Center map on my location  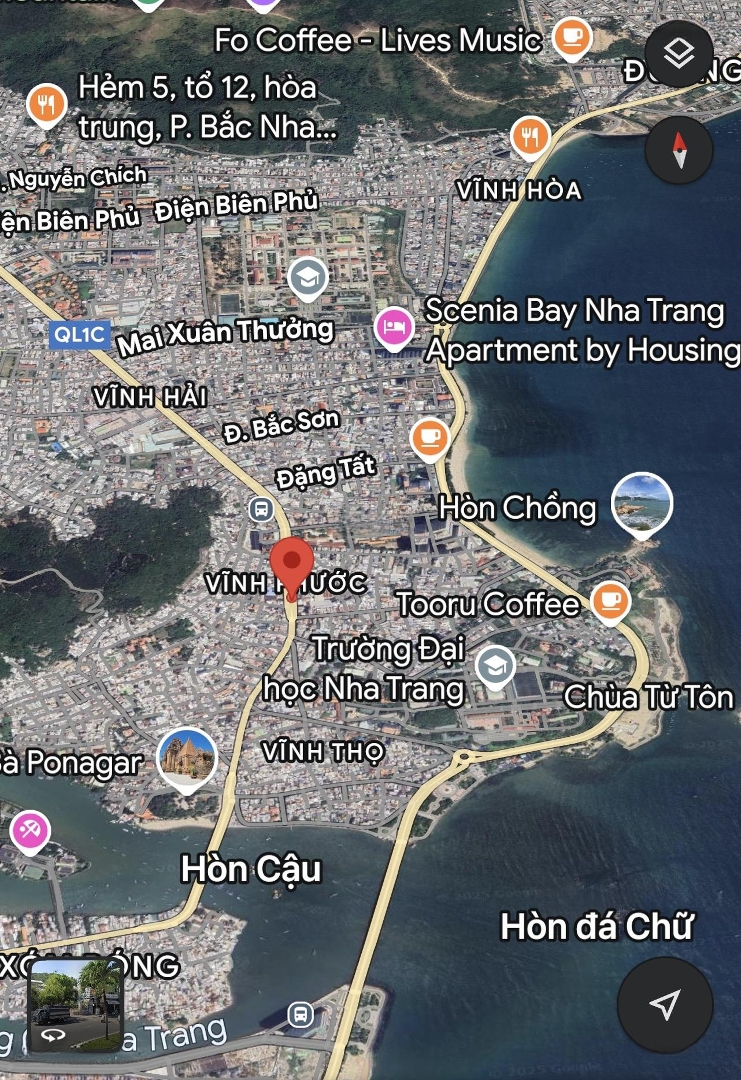tap(665, 1004)
